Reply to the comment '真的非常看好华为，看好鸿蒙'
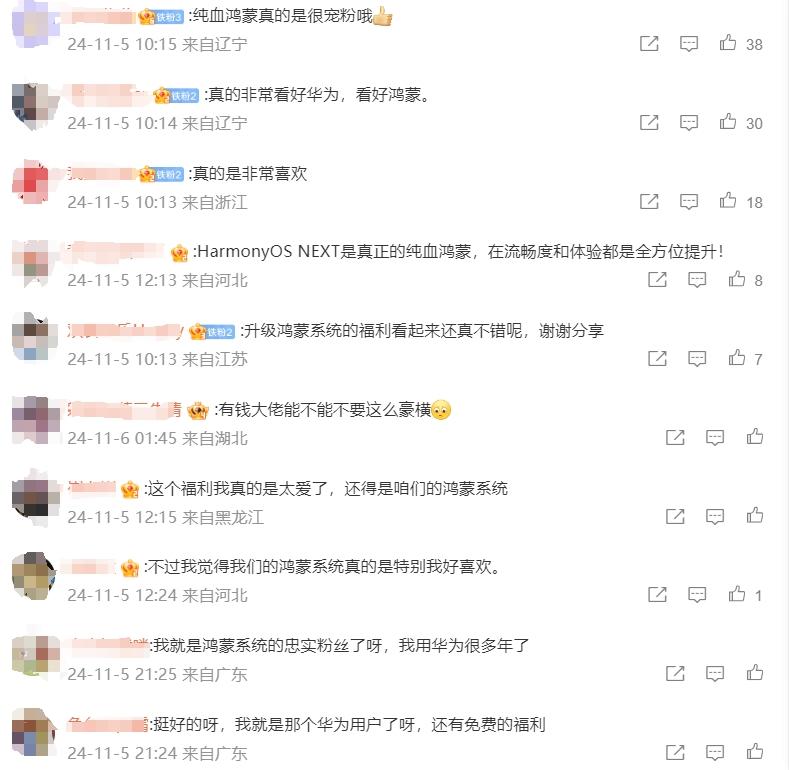 tap(689, 122)
